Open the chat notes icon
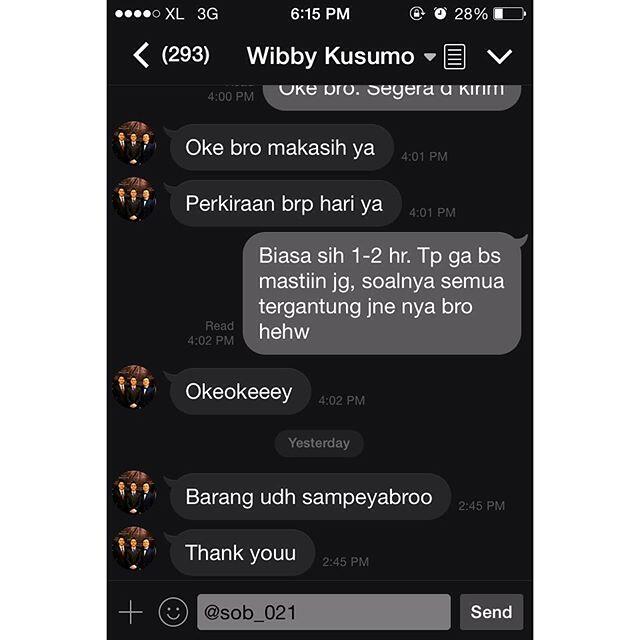 [x=455, y=57]
